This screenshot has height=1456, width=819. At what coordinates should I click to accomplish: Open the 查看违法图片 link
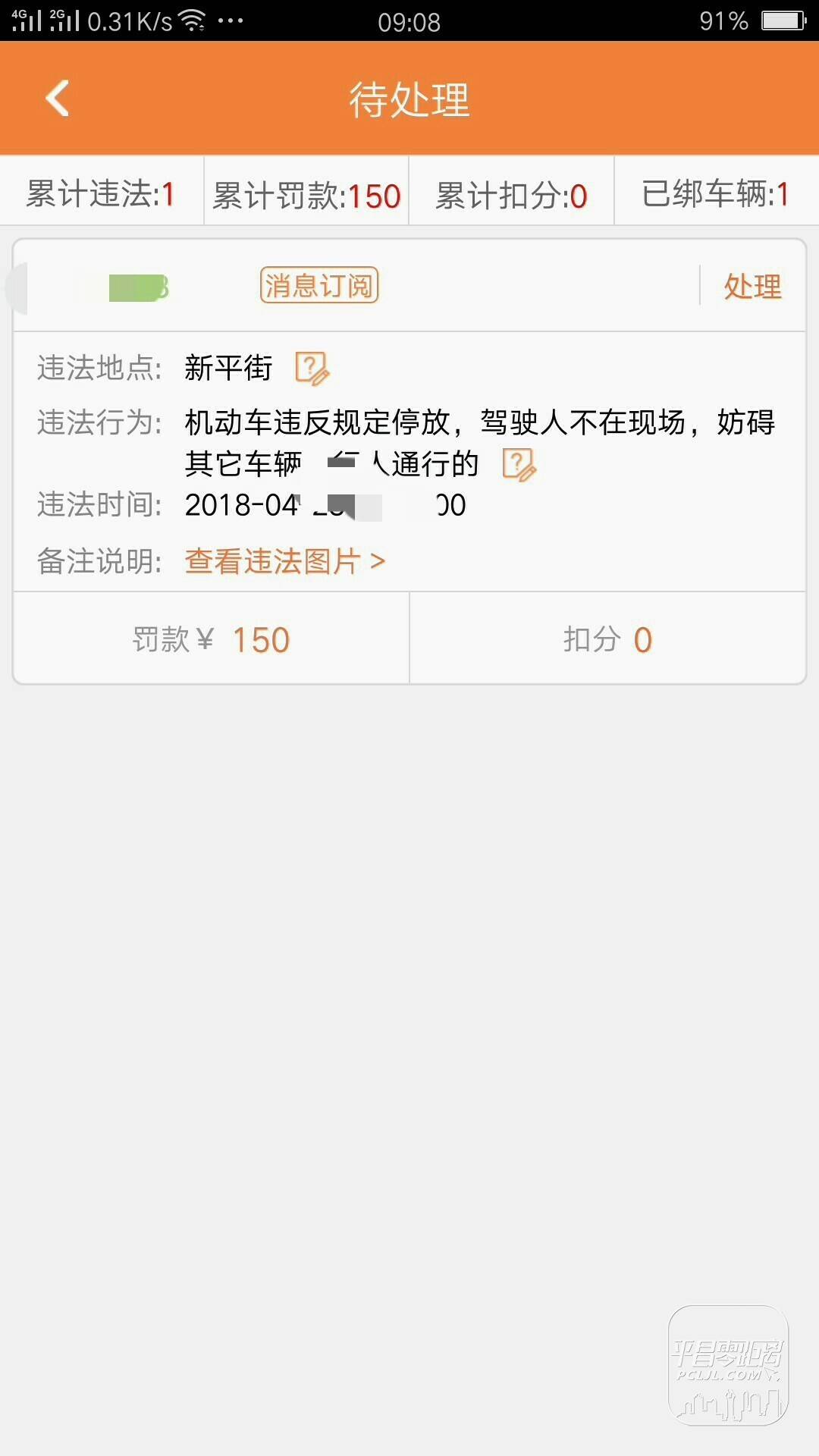pos(285,561)
